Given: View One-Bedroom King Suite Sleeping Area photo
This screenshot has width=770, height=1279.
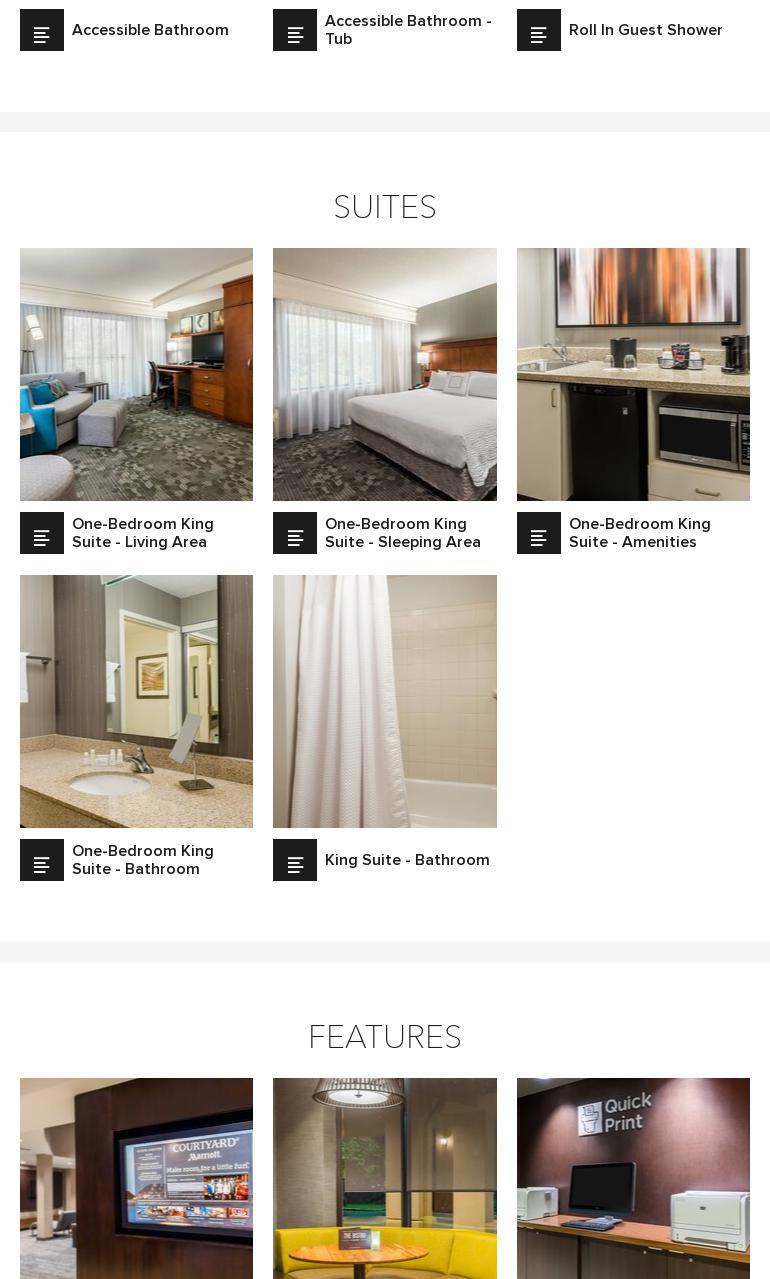Looking at the screenshot, I should coord(384,374).
